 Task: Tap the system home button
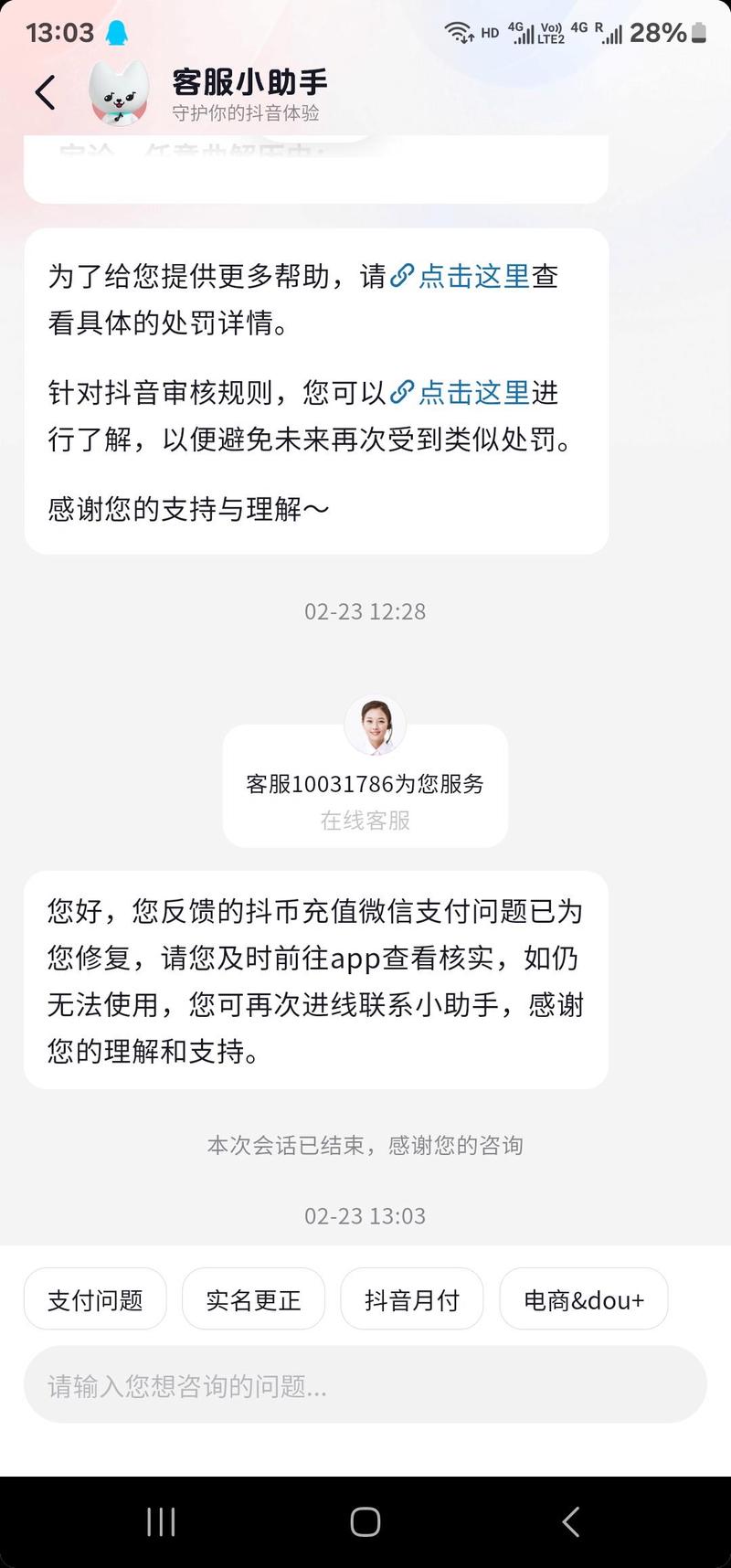365,1521
